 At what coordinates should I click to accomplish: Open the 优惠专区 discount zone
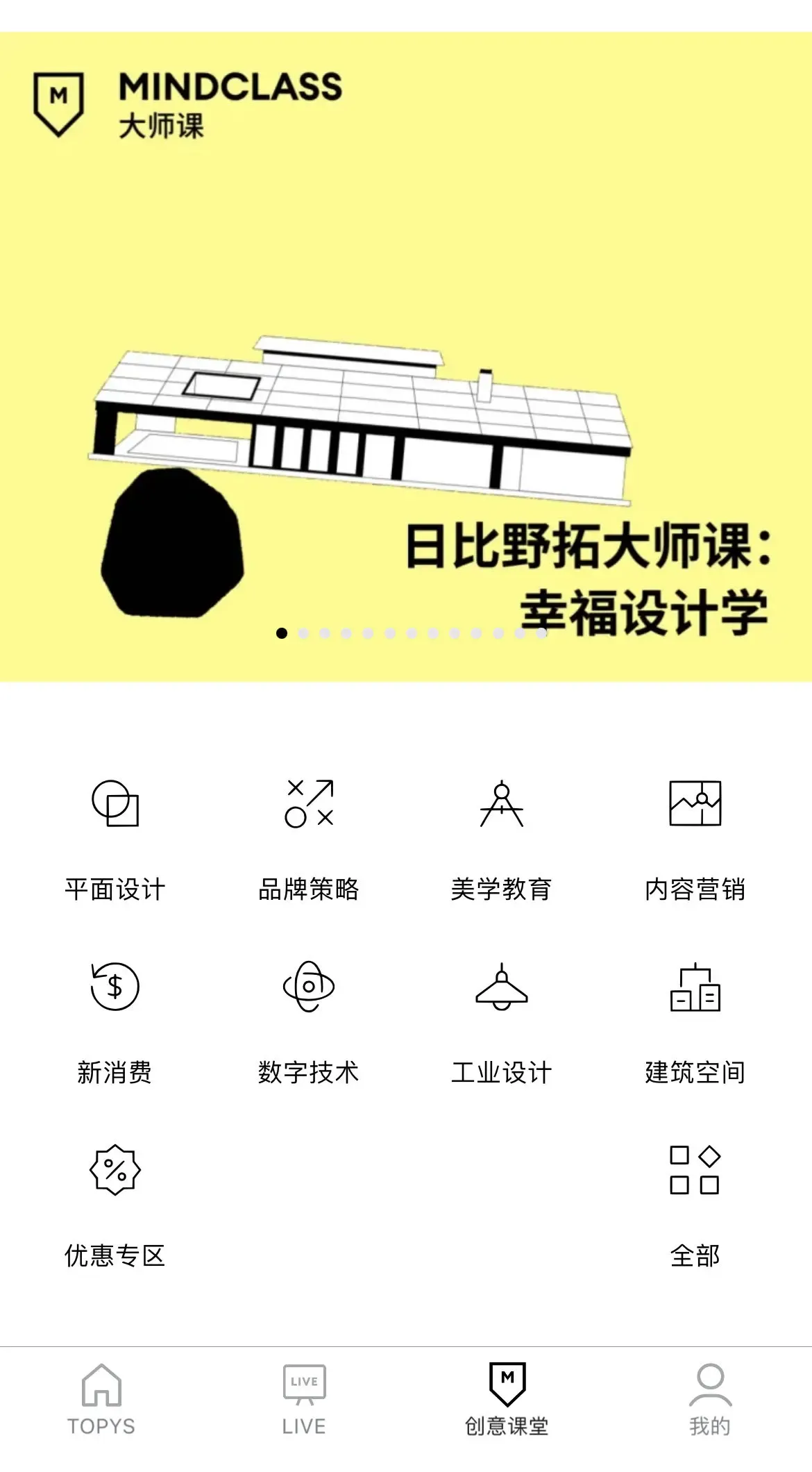point(115,1207)
